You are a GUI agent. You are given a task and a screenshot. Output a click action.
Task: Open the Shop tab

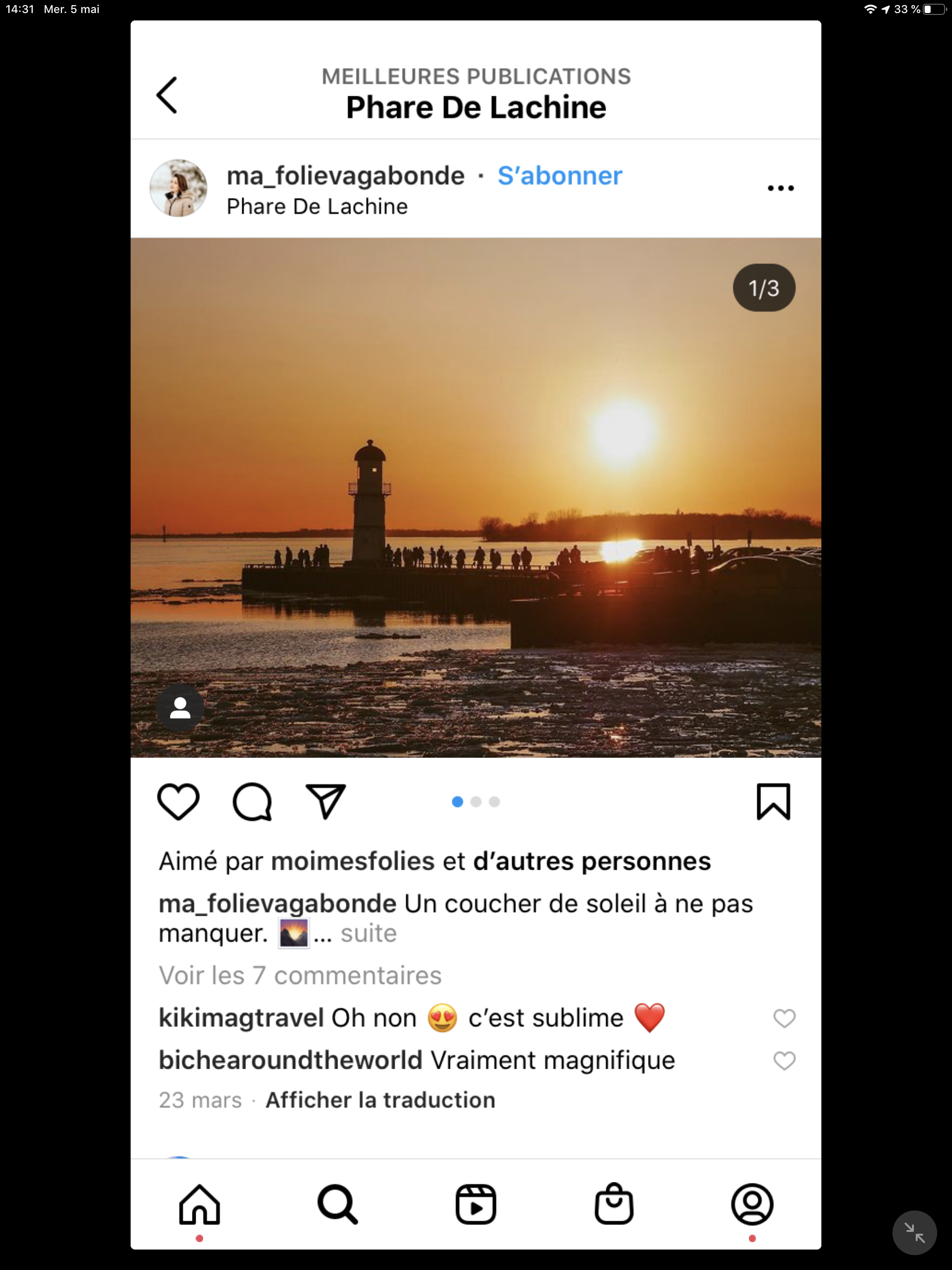(x=614, y=1204)
